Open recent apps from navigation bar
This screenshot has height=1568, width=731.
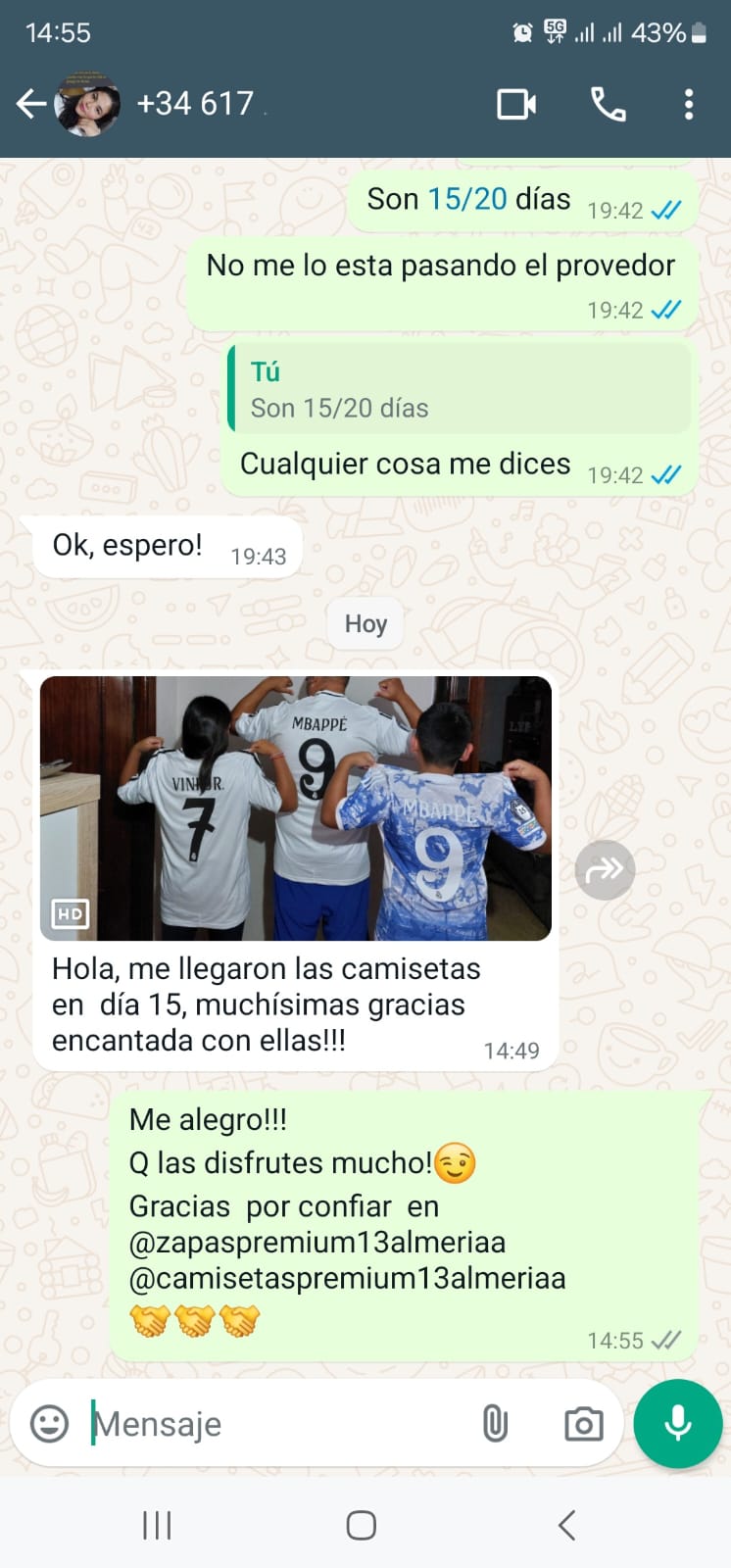(x=157, y=1525)
